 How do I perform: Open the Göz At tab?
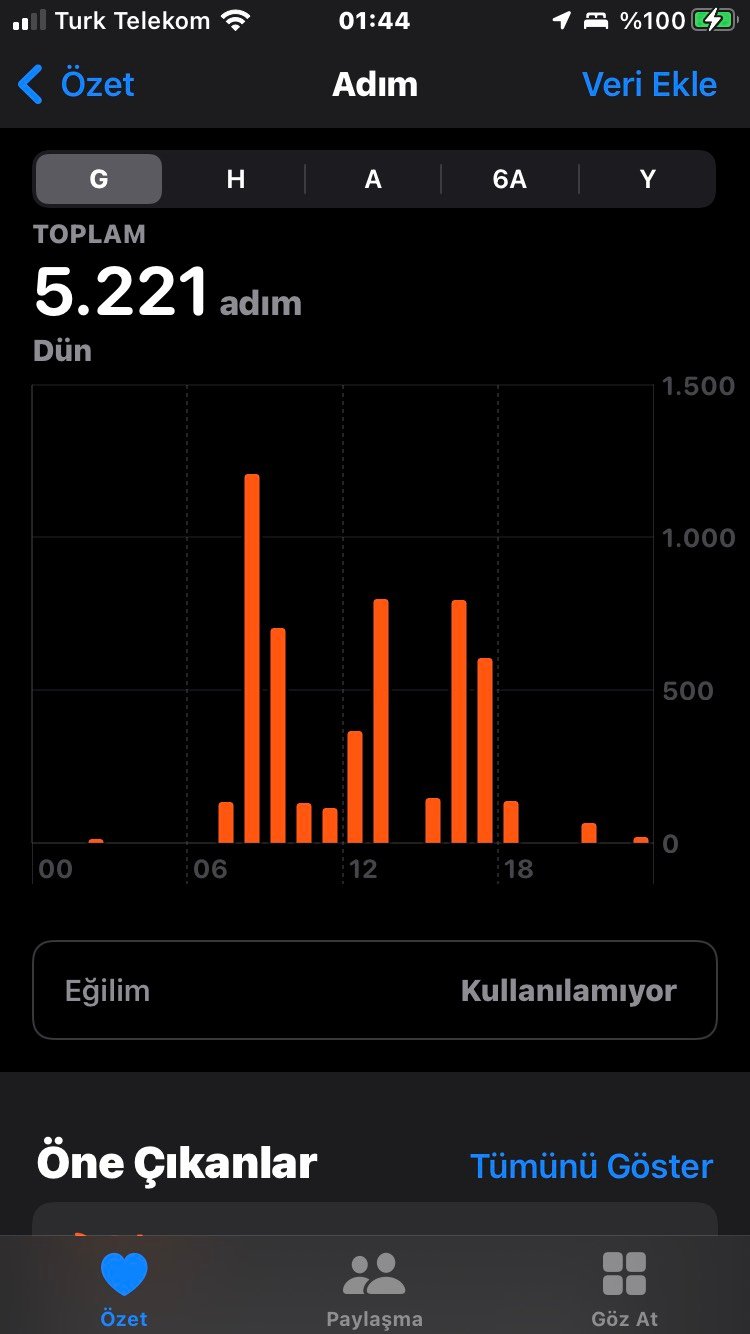tap(624, 1289)
